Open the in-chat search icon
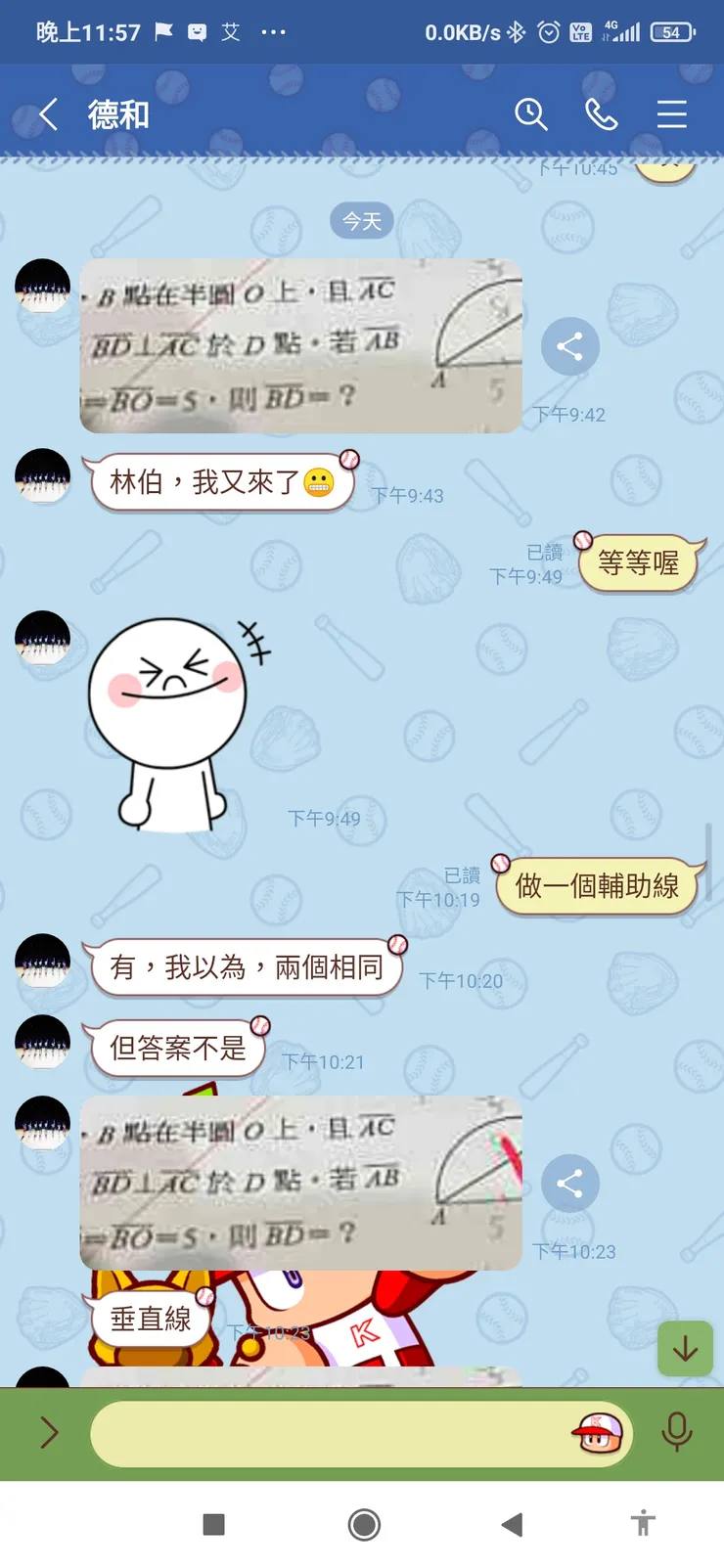The height and width of the screenshot is (1568, 724). [531, 114]
